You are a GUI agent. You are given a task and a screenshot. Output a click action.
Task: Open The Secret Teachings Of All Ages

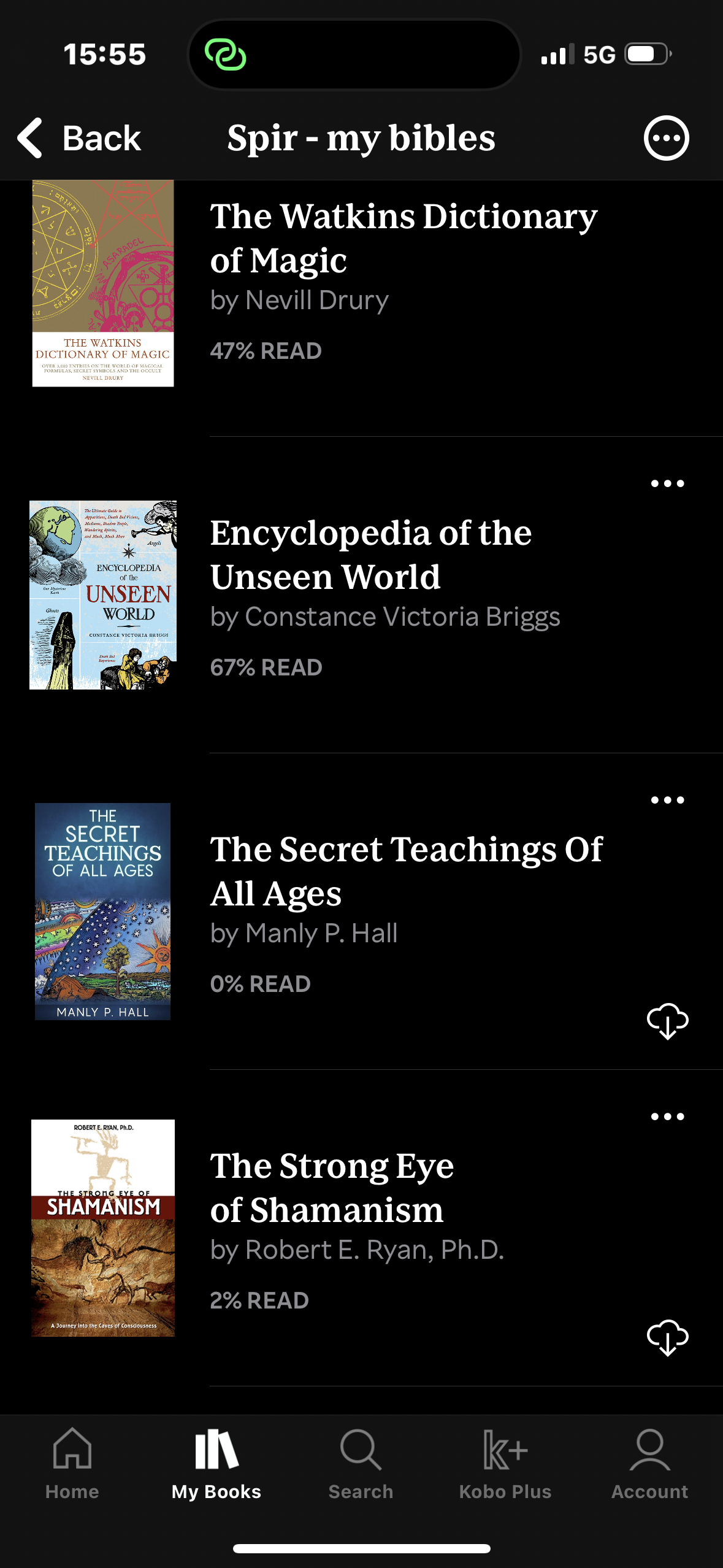[x=406, y=871]
